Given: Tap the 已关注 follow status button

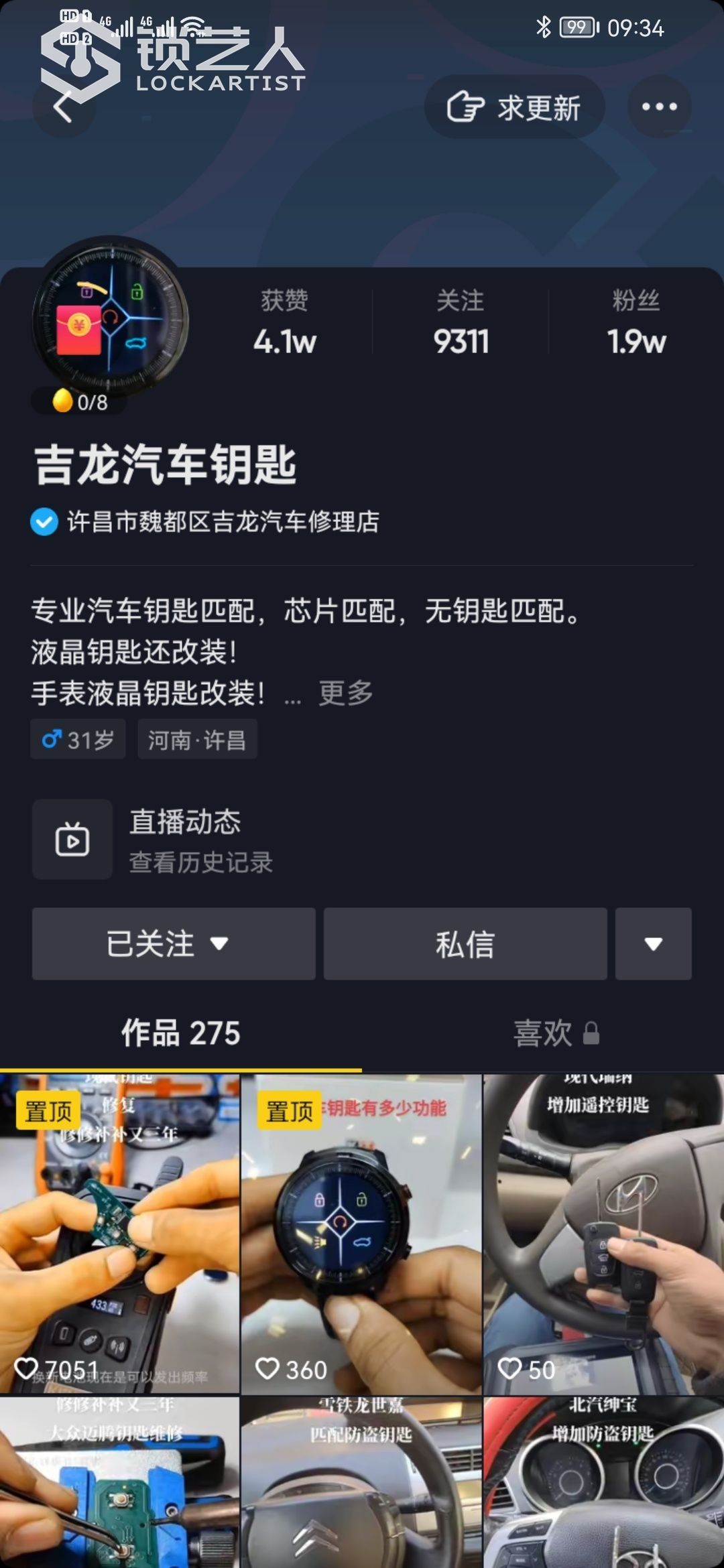Looking at the screenshot, I should [174, 944].
